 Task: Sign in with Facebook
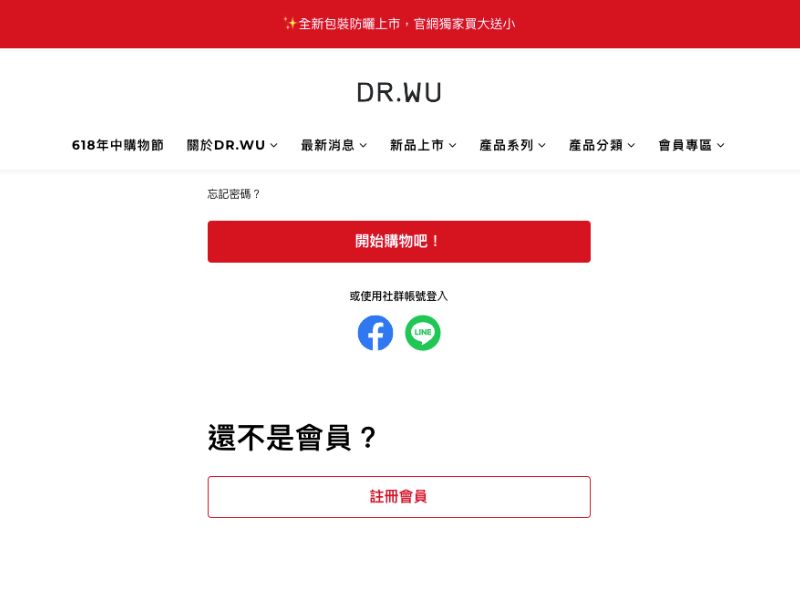coord(375,333)
